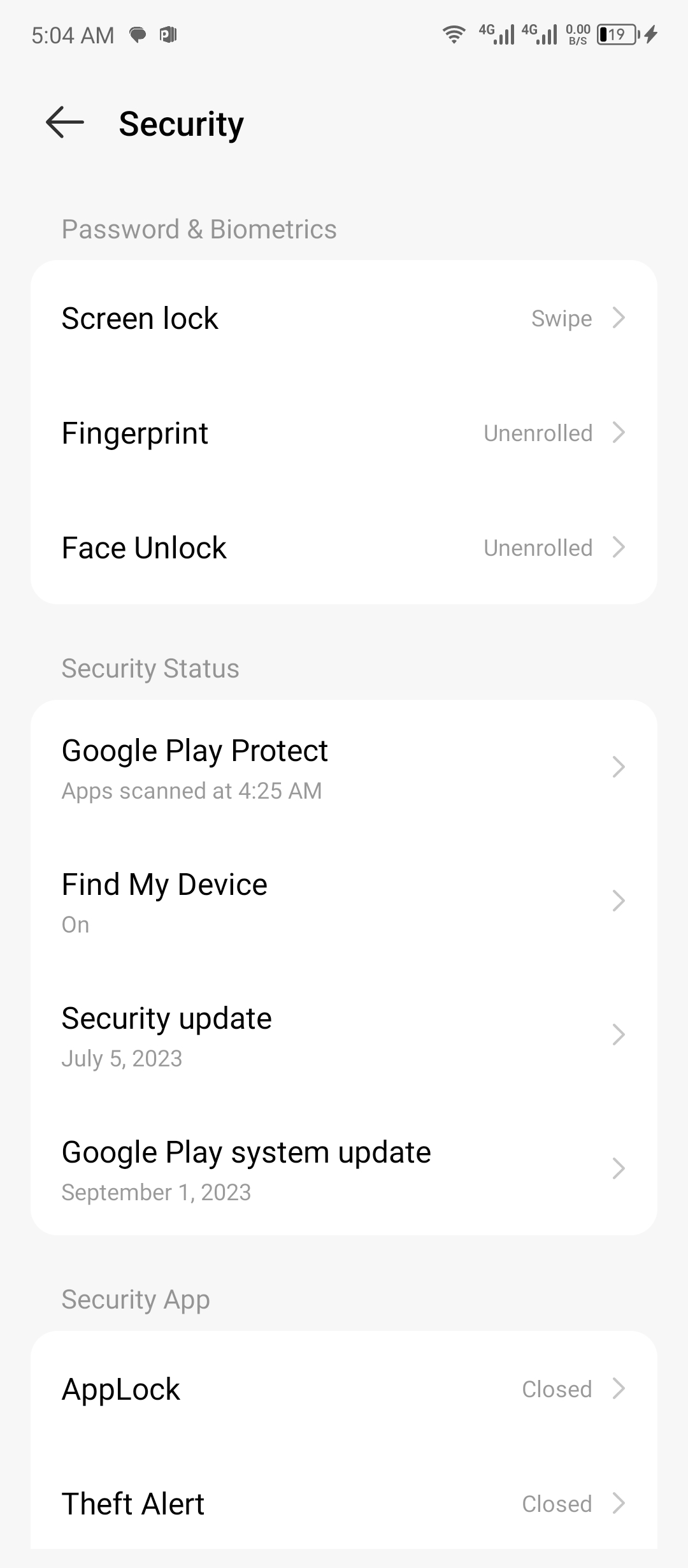
Task: Go back from the Security screen
Action: [x=65, y=122]
